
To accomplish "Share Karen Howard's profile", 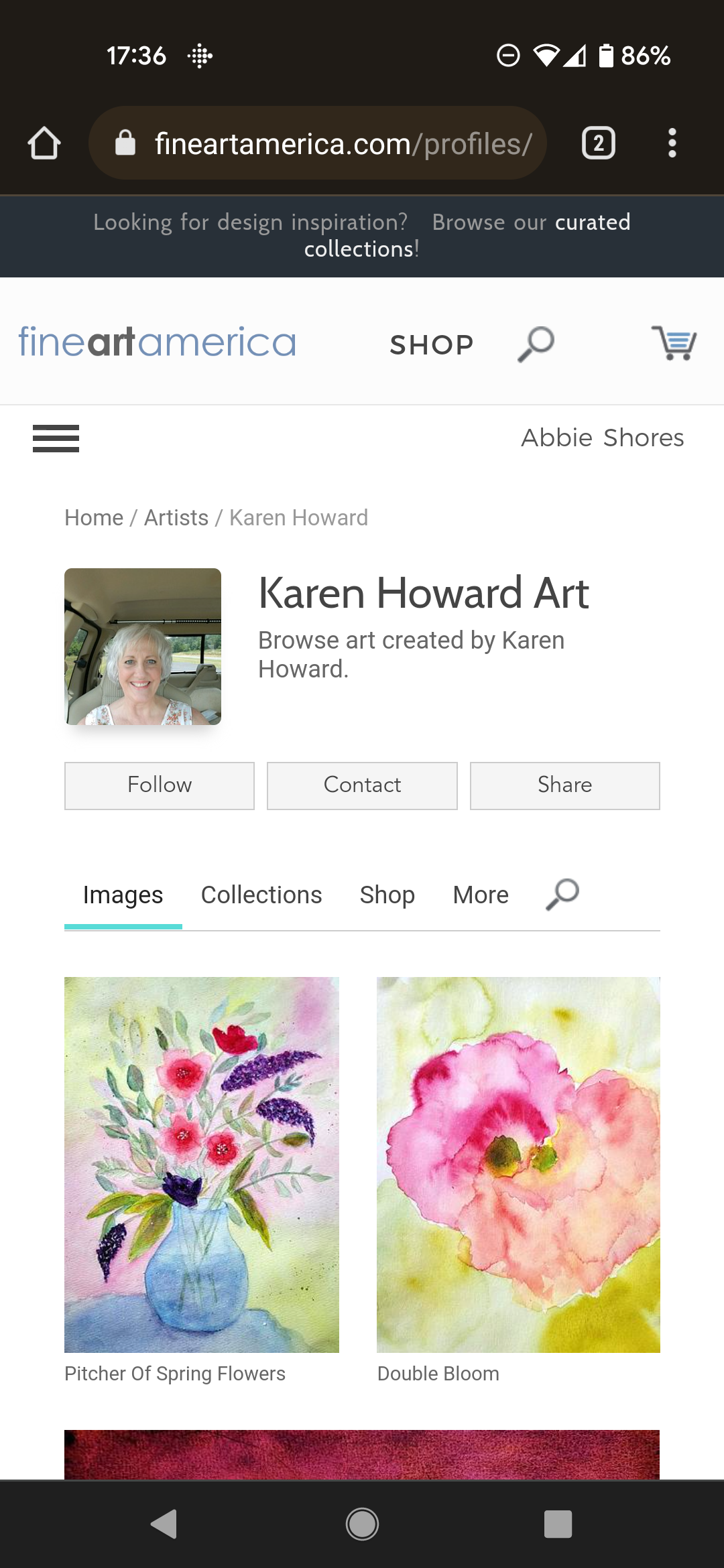I will pyautogui.click(x=565, y=785).
